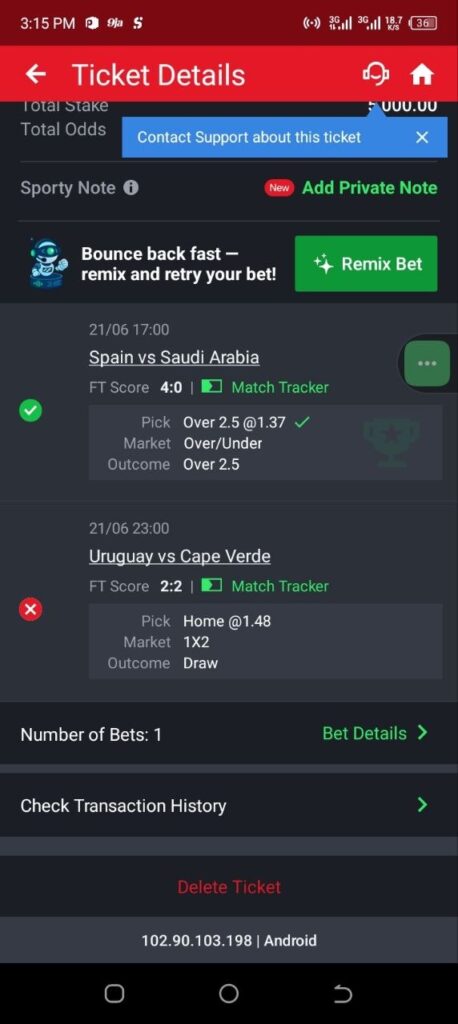Tap the Sporty Note info icon
This screenshot has height=1024, width=458.
click(131, 188)
